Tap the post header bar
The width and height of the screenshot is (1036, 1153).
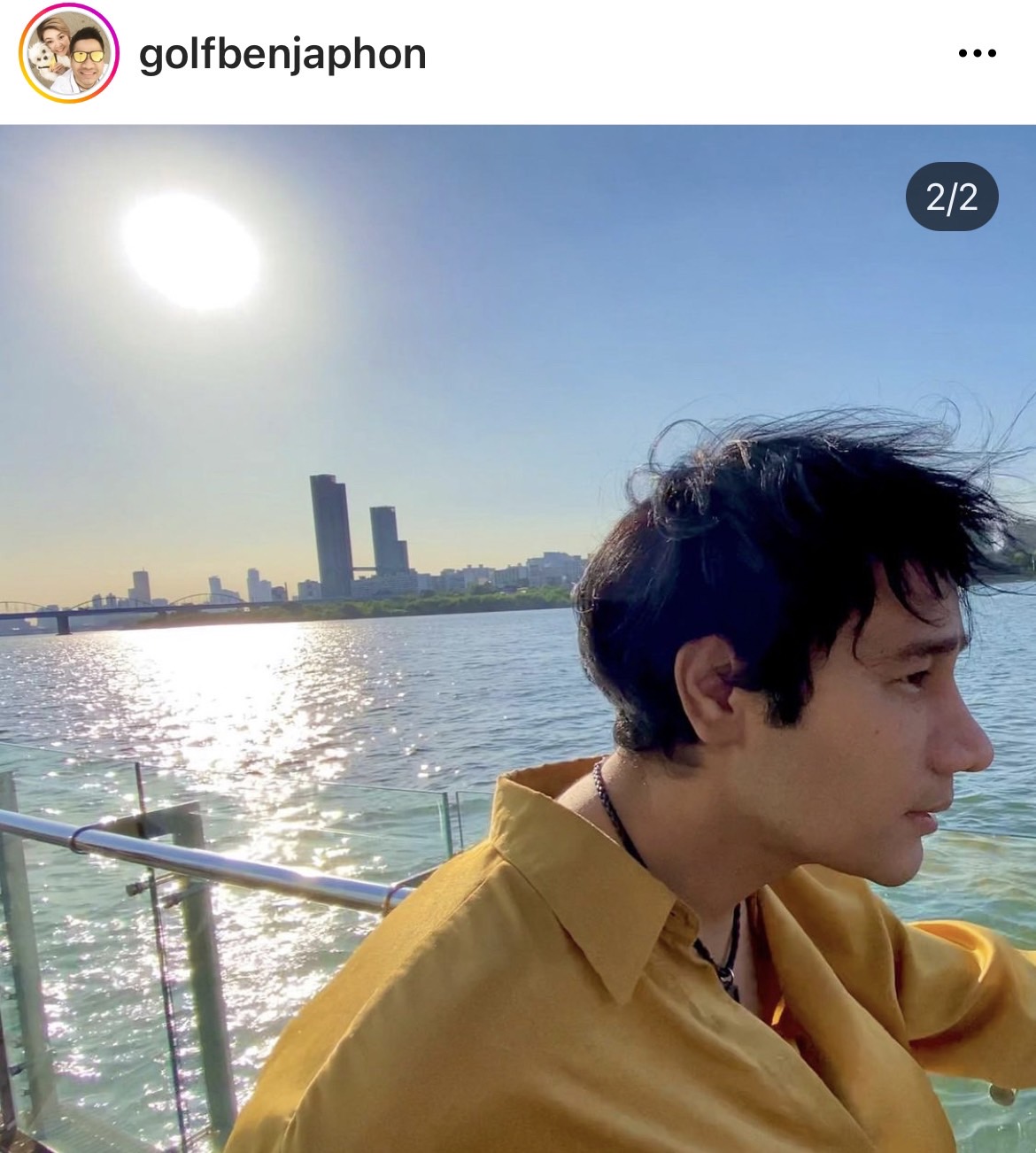coord(518,53)
